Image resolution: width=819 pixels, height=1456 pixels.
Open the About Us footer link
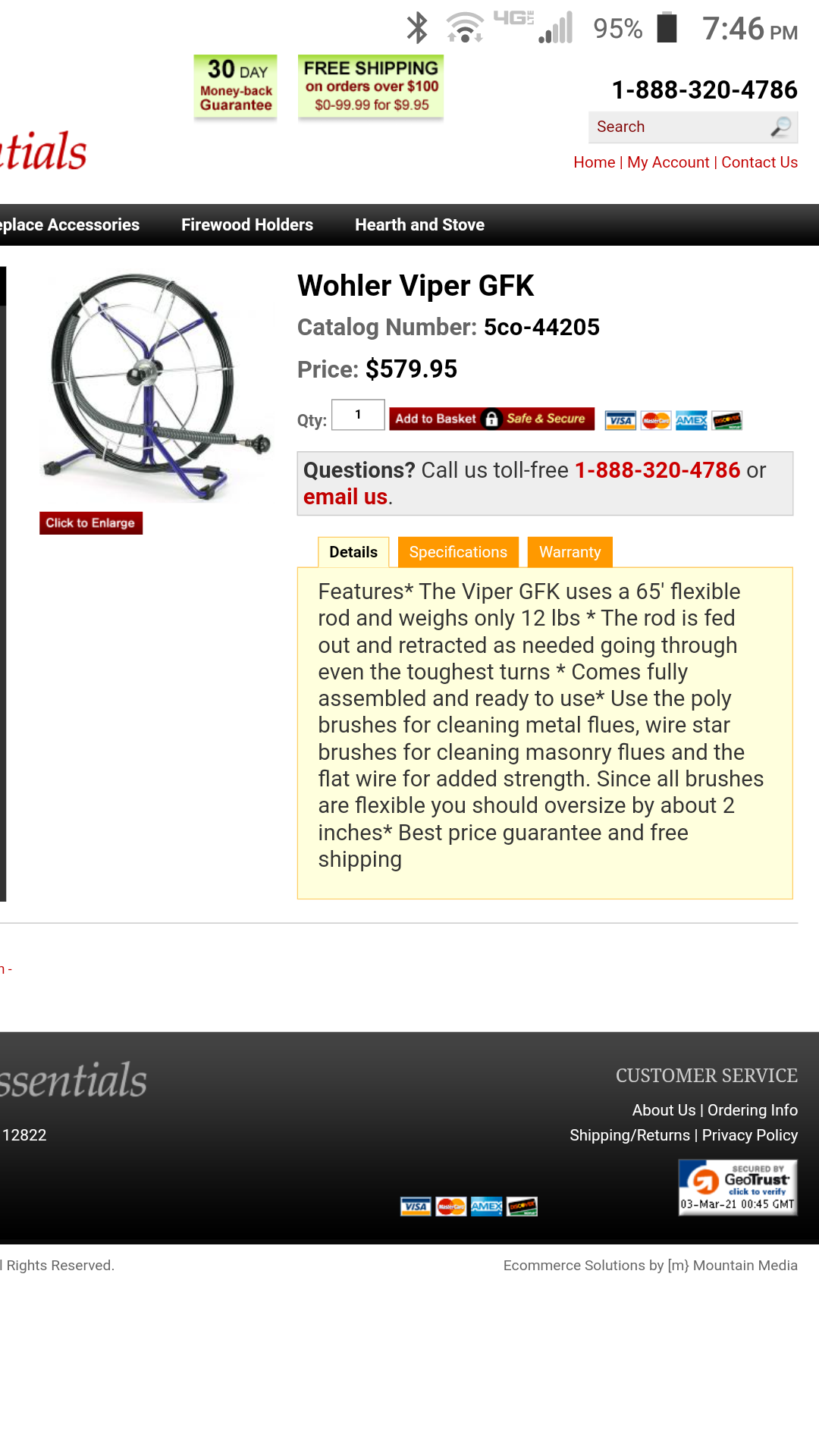pyautogui.click(x=664, y=1110)
